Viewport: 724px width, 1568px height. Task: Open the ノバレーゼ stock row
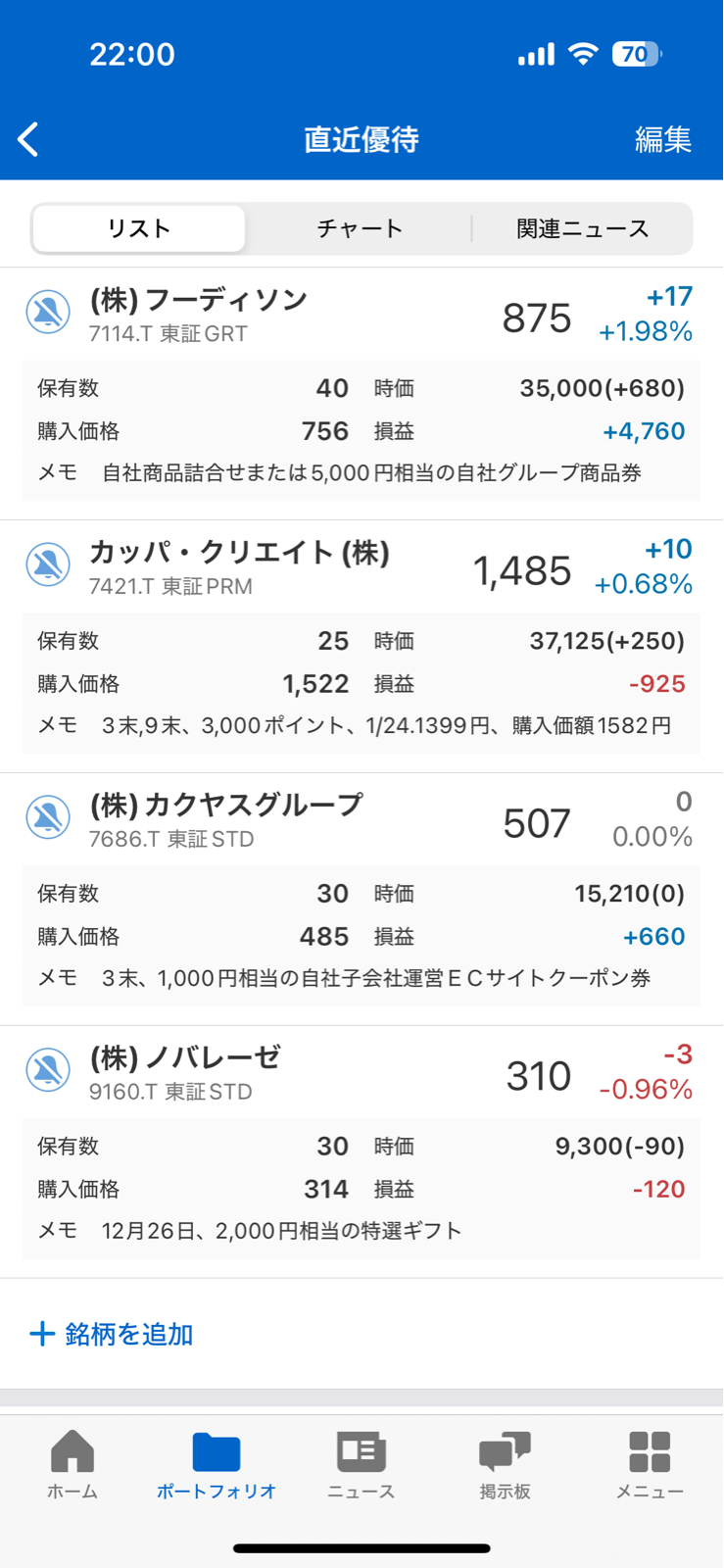[x=362, y=1152]
